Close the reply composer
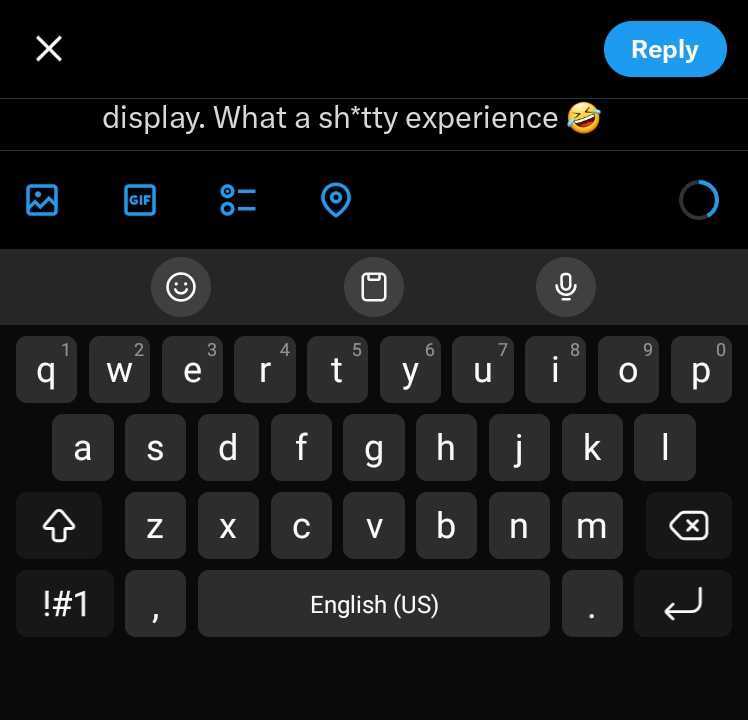The width and height of the screenshot is (748, 720). (49, 48)
